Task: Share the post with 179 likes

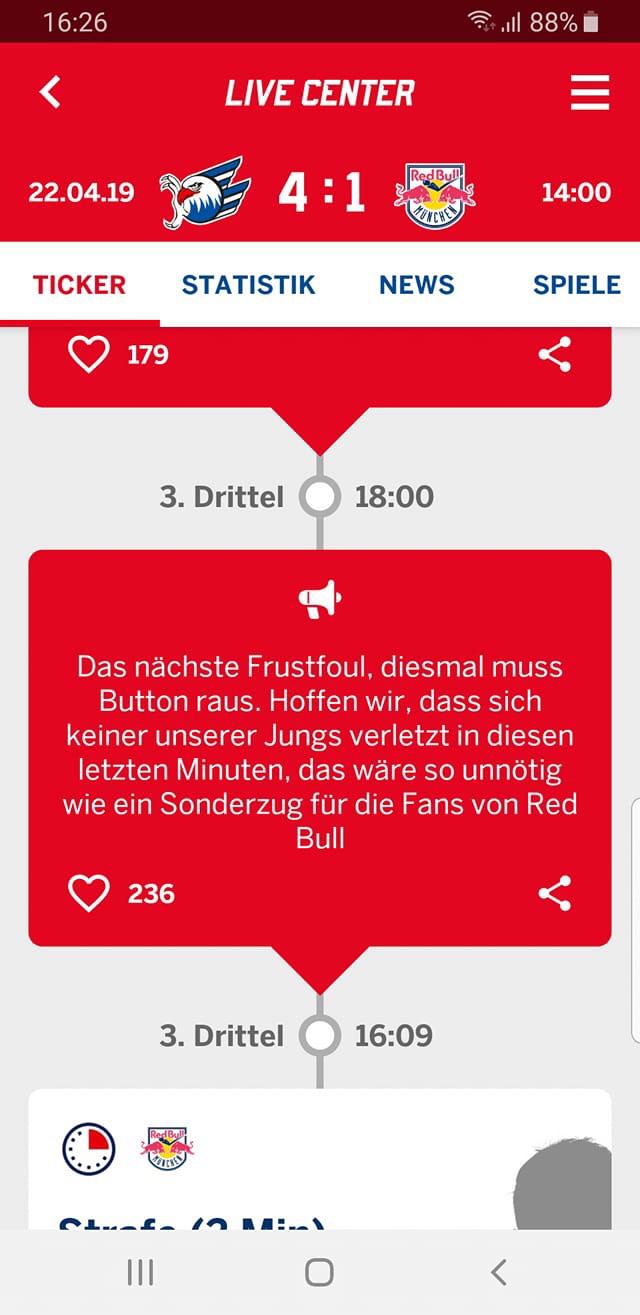Action: click(x=555, y=354)
